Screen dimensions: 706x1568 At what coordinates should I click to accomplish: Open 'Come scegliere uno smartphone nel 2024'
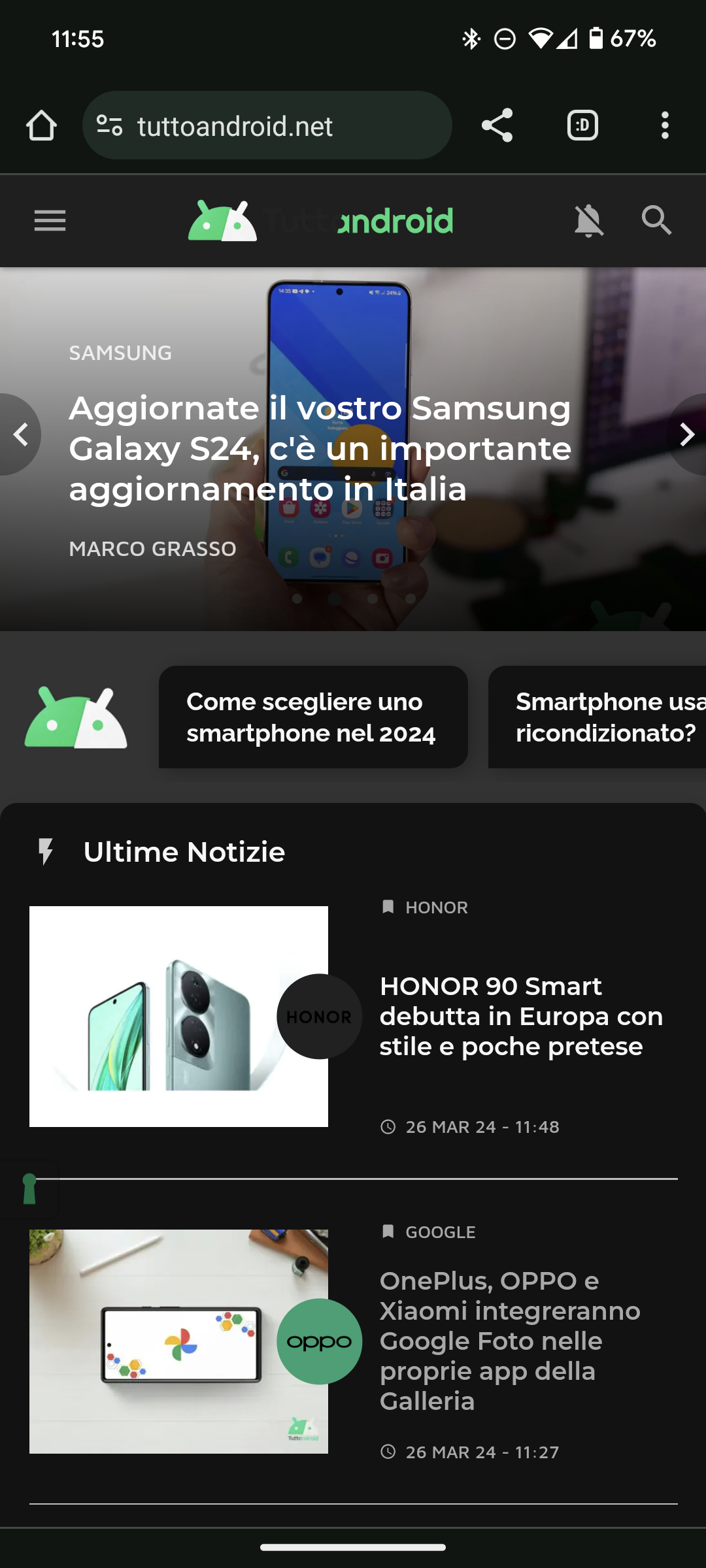(x=312, y=717)
